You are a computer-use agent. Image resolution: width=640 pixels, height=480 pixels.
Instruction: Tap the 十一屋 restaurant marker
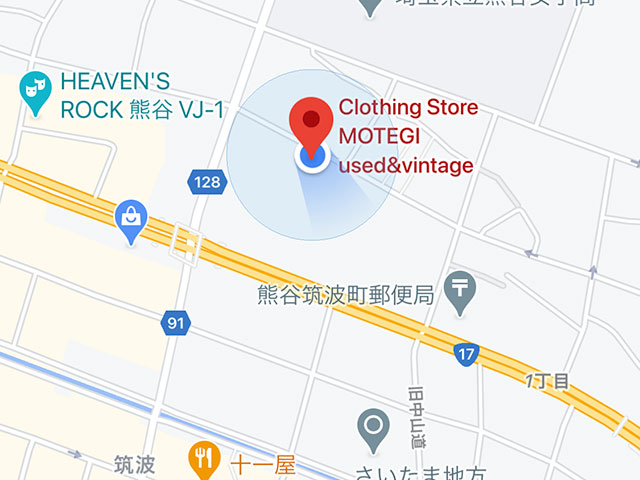(x=203, y=459)
